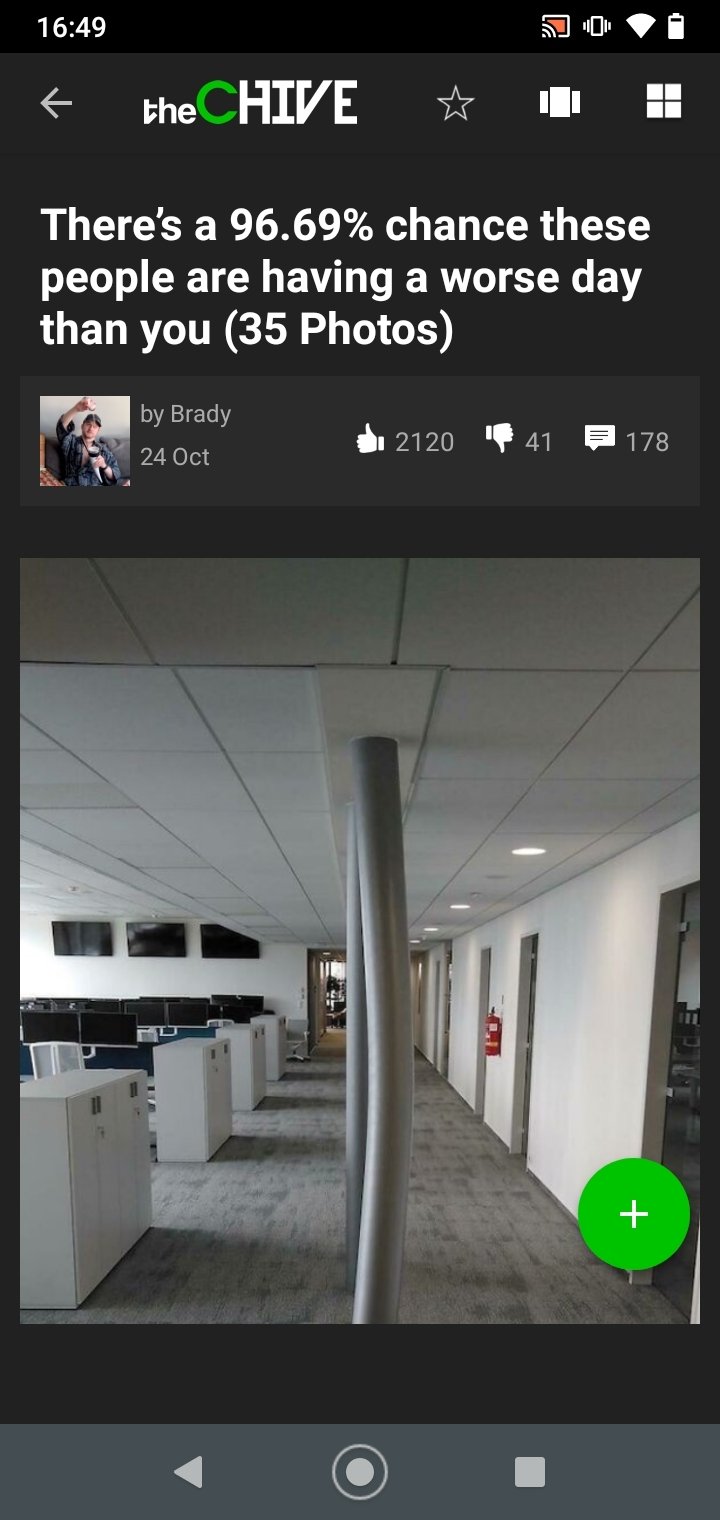Go back using the app bar arrow

pyautogui.click(x=56, y=102)
